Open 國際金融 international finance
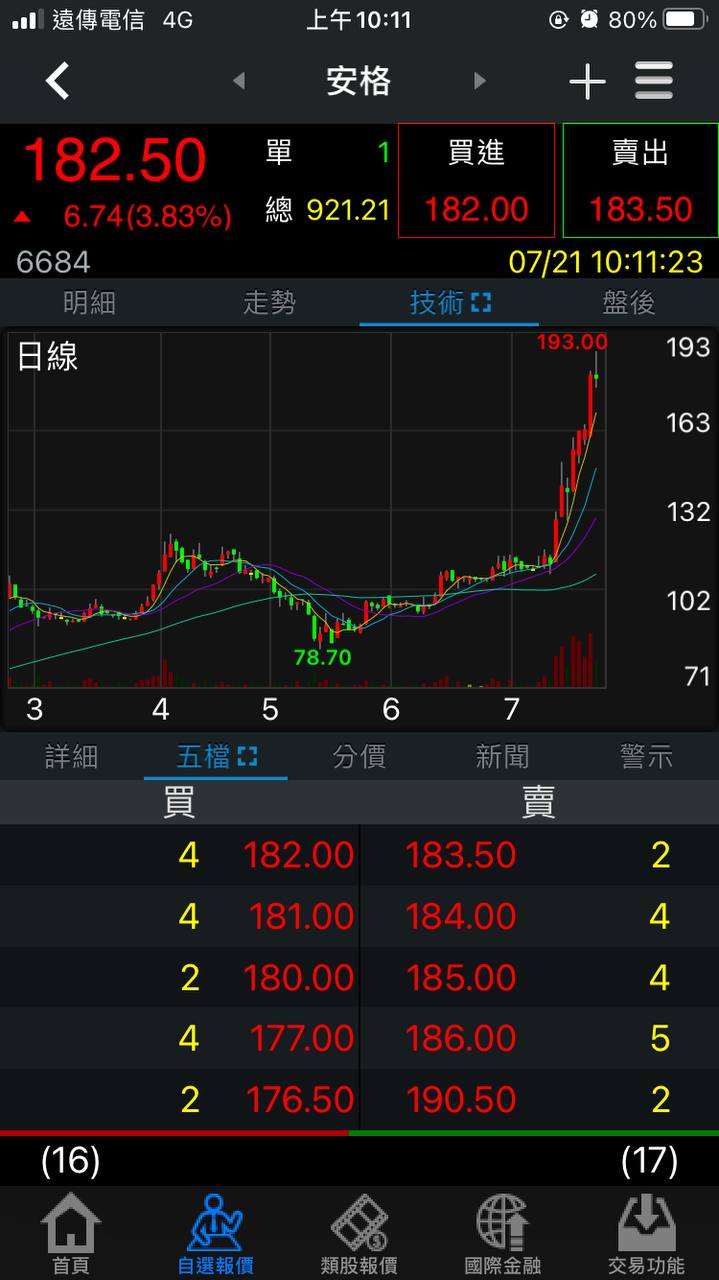The image size is (719, 1280). tap(503, 1234)
